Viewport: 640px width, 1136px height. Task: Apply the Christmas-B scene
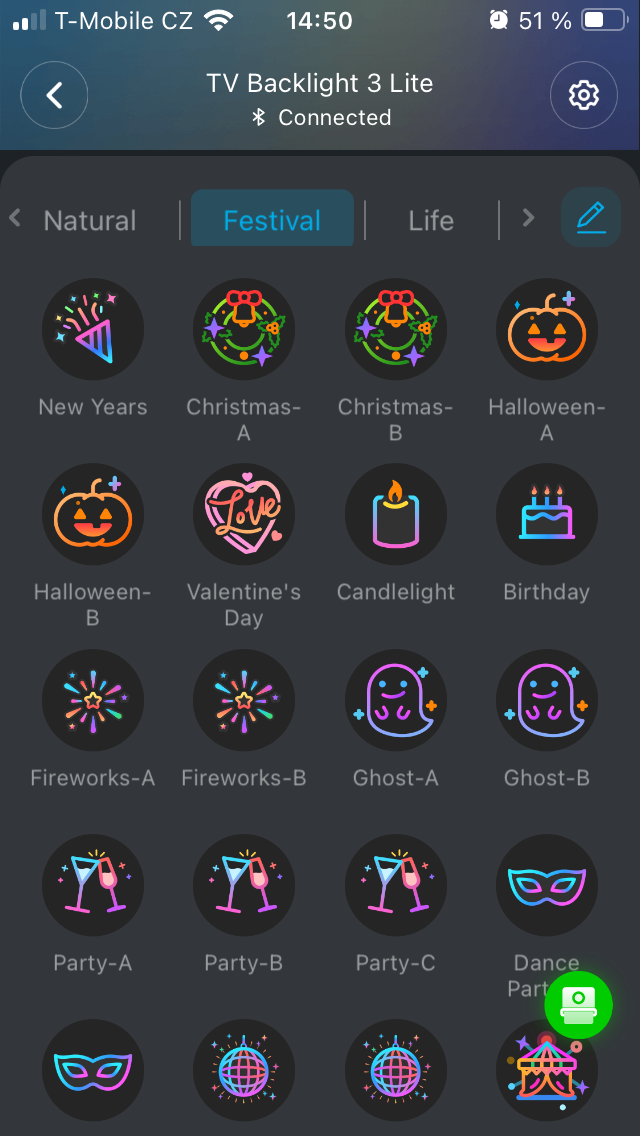396,329
